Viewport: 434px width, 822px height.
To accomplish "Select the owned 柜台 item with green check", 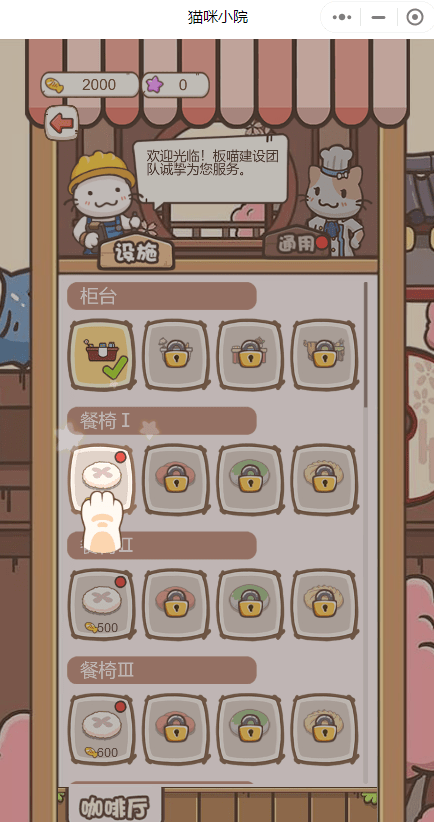I will [102, 355].
